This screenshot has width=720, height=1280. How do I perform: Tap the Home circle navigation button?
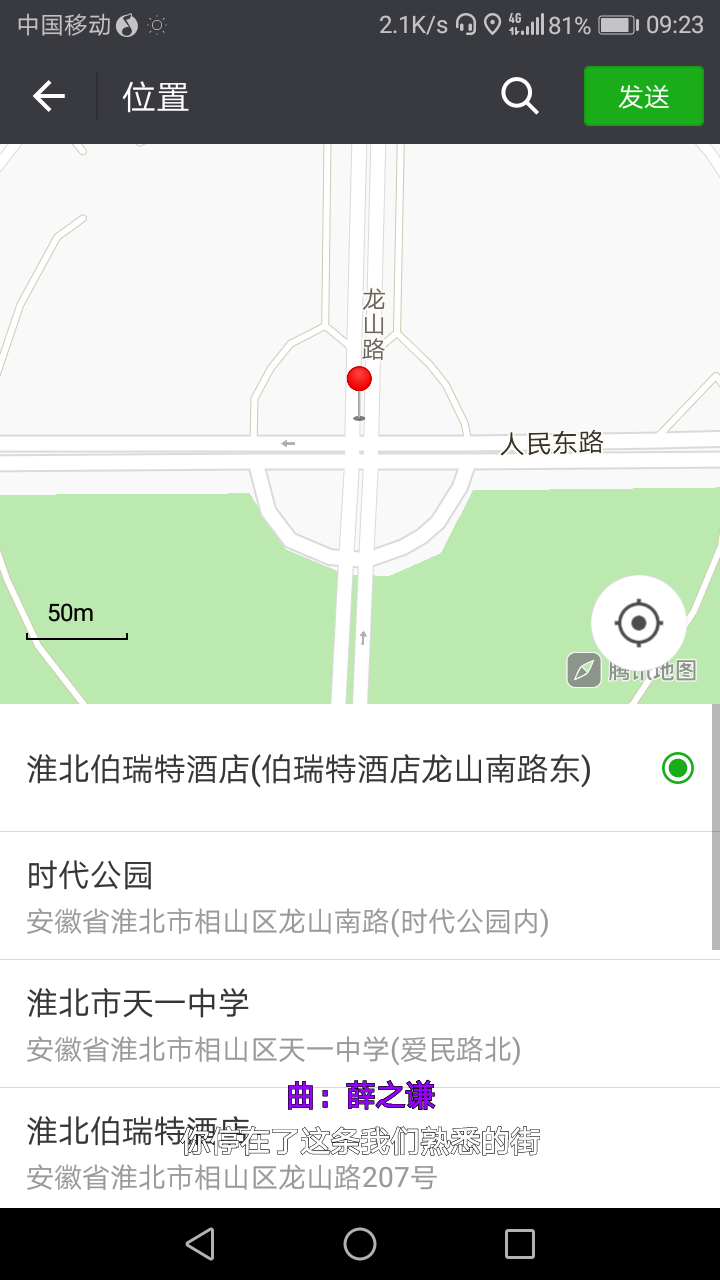tap(360, 1243)
